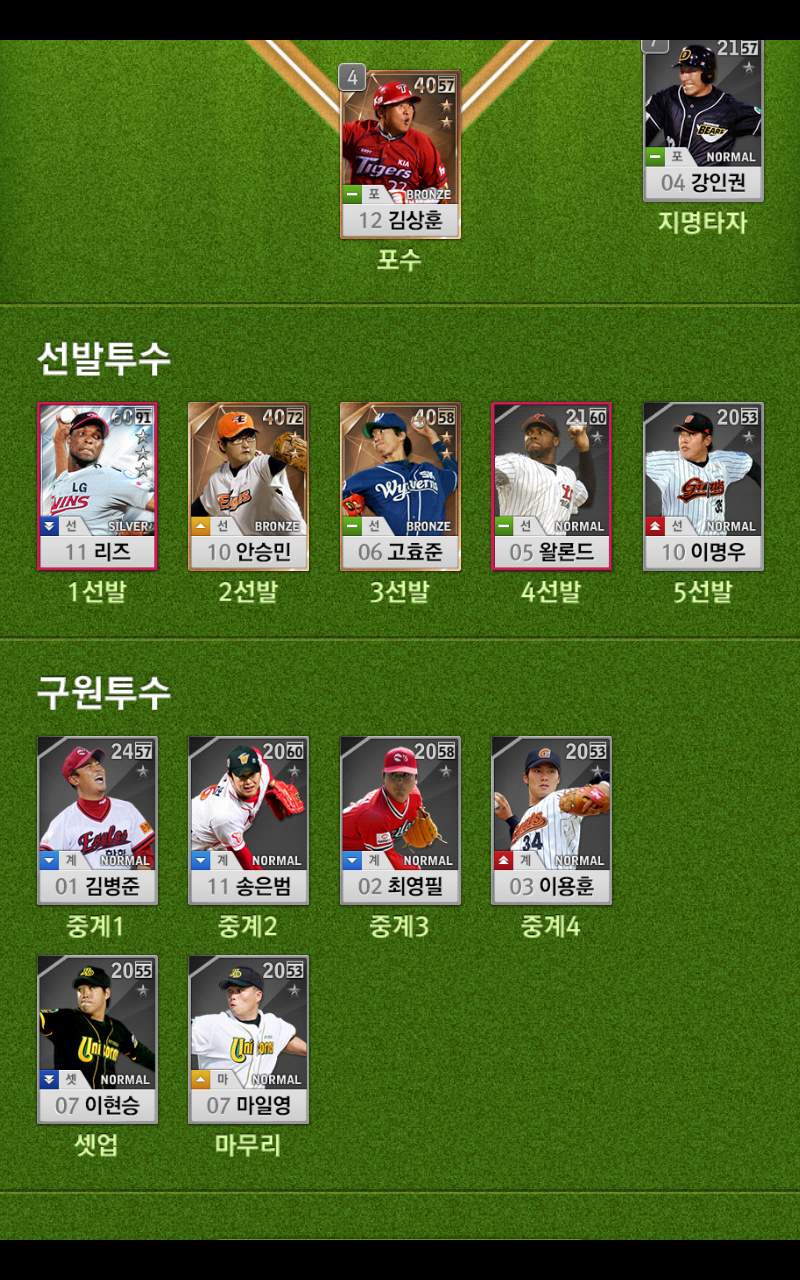Select reliever 최영필's card
Viewport: 800px width, 1280px height.
(400, 820)
